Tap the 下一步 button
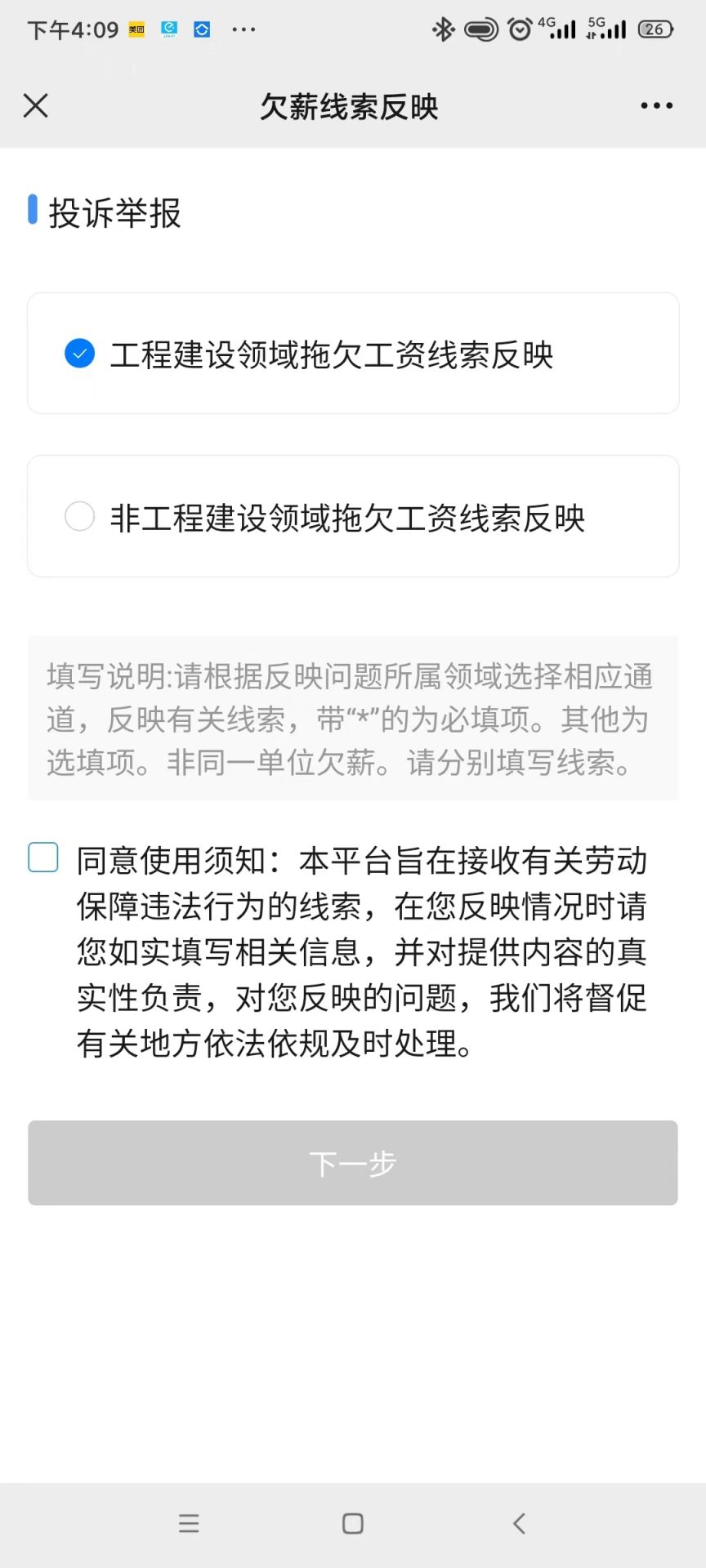Image resolution: width=706 pixels, height=1568 pixels. coord(353,1163)
